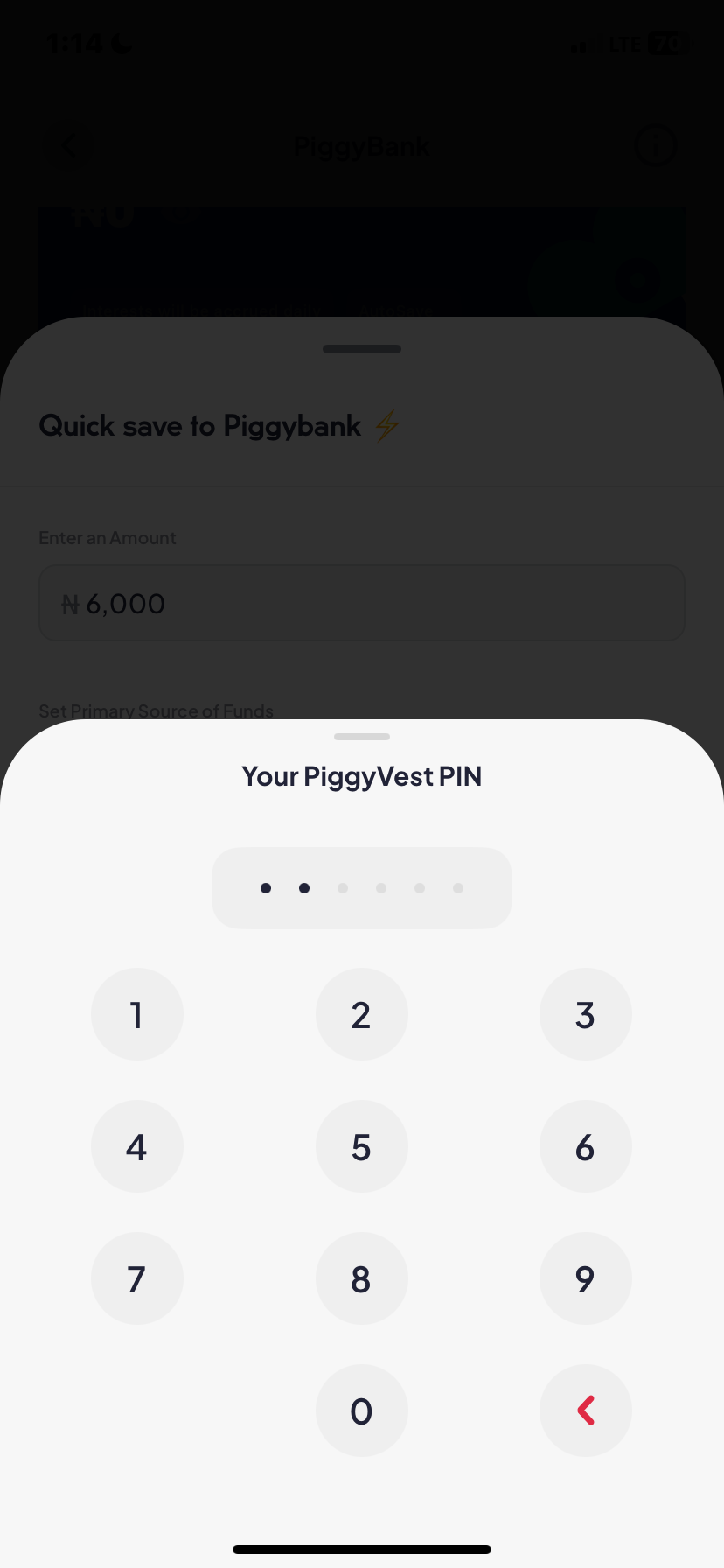
Task: Tap the back arrow in the header
Action: pyautogui.click(x=68, y=145)
